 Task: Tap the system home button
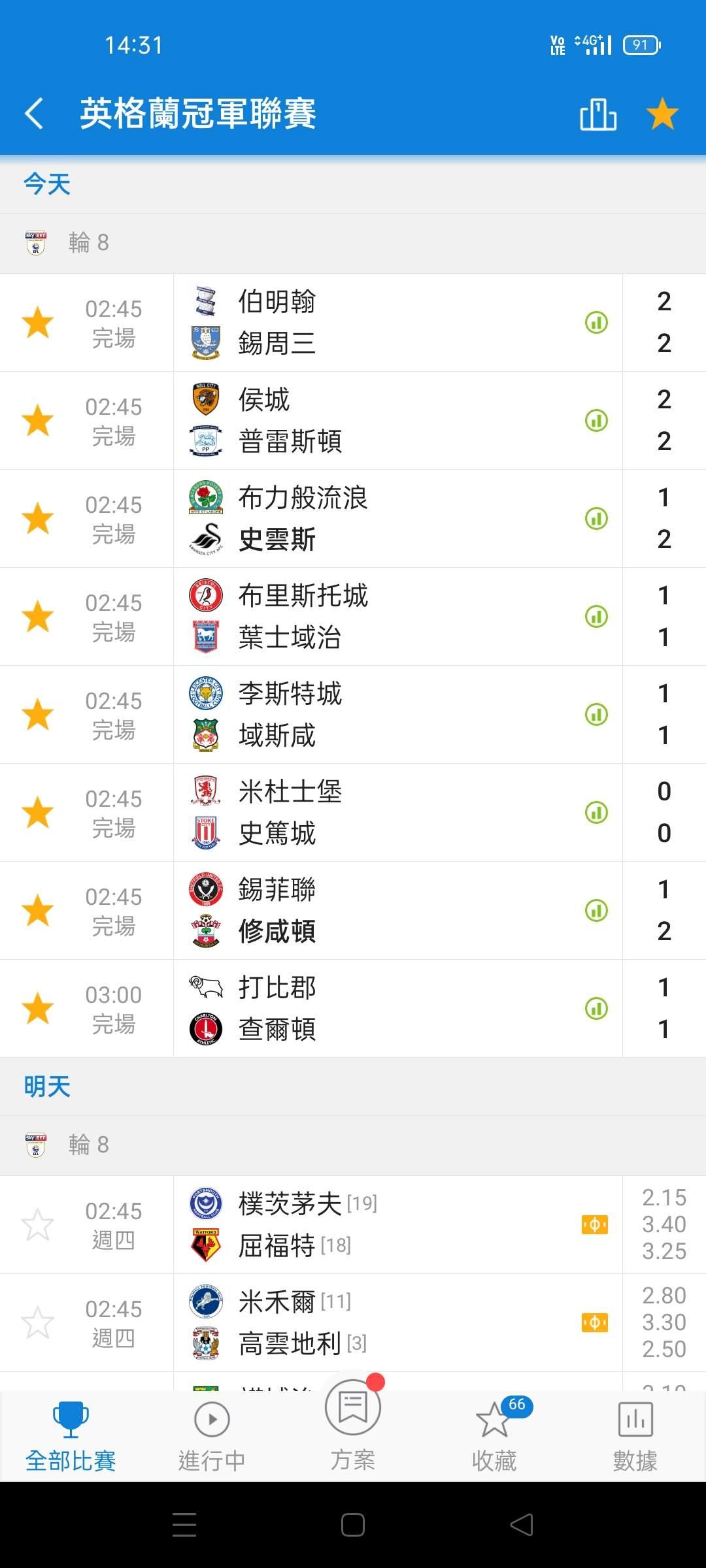click(x=353, y=1525)
